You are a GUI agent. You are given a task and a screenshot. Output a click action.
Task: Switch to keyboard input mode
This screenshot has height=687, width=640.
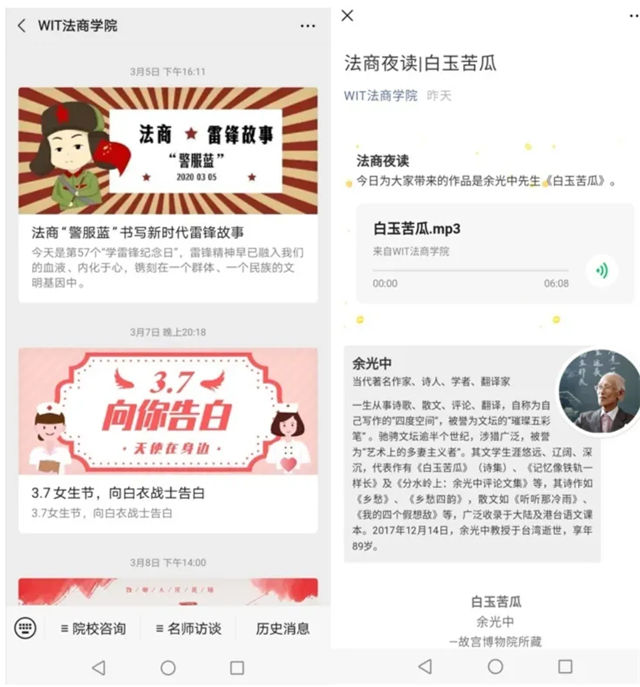point(25,628)
